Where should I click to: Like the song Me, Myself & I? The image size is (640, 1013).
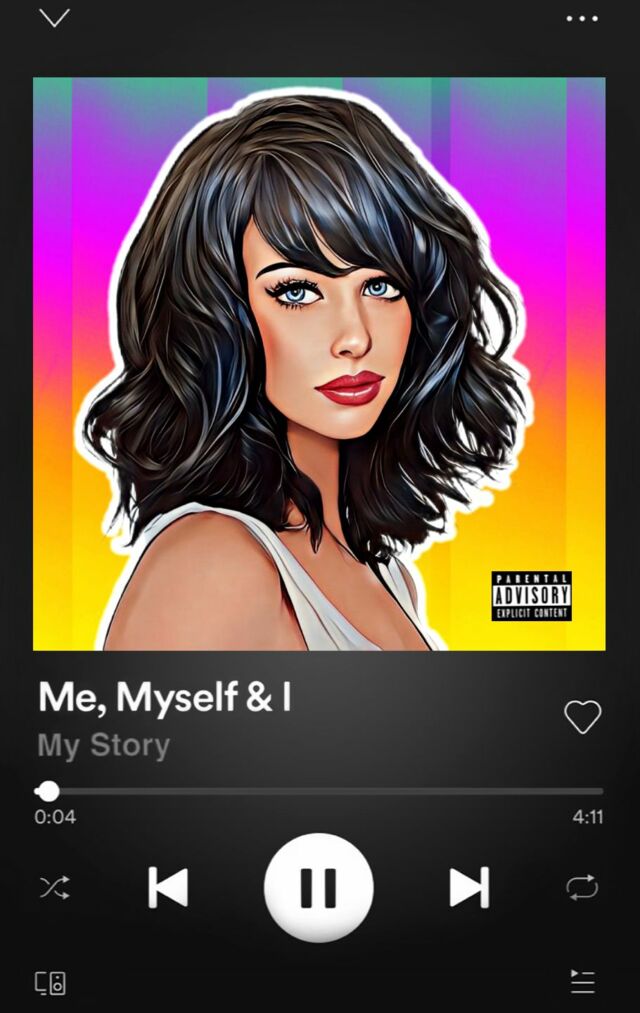point(582,716)
